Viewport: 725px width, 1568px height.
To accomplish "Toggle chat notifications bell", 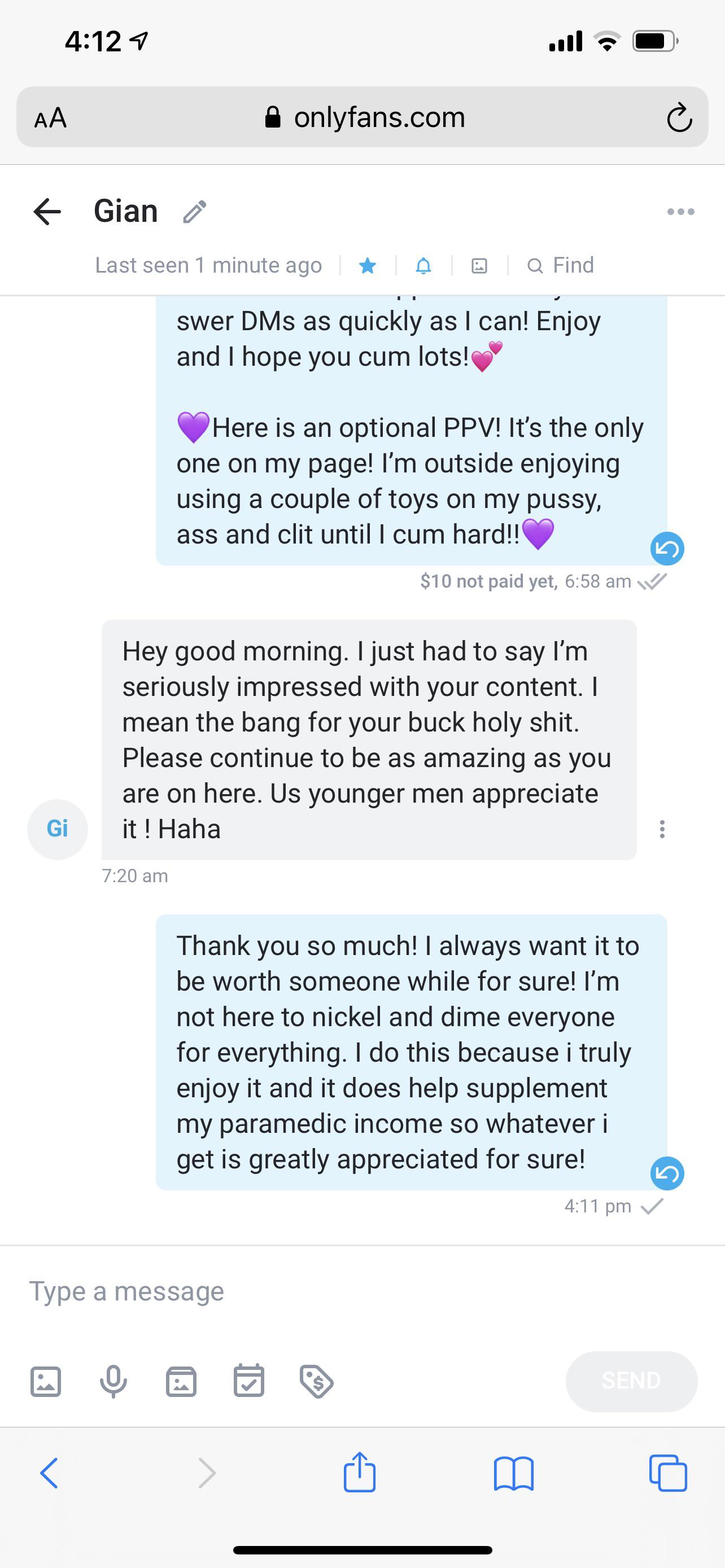I will point(423,265).
